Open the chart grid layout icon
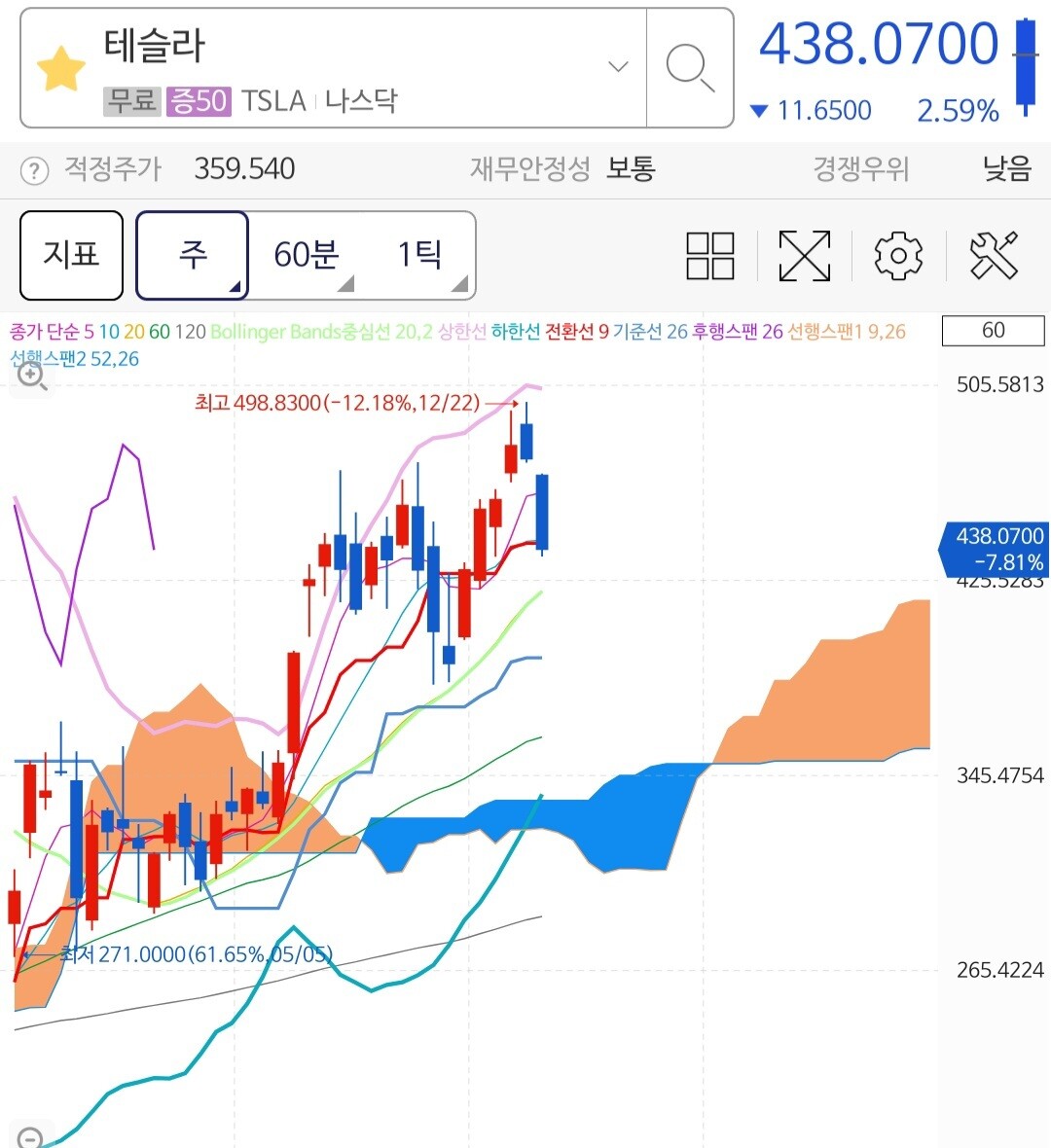 [710, 256]
